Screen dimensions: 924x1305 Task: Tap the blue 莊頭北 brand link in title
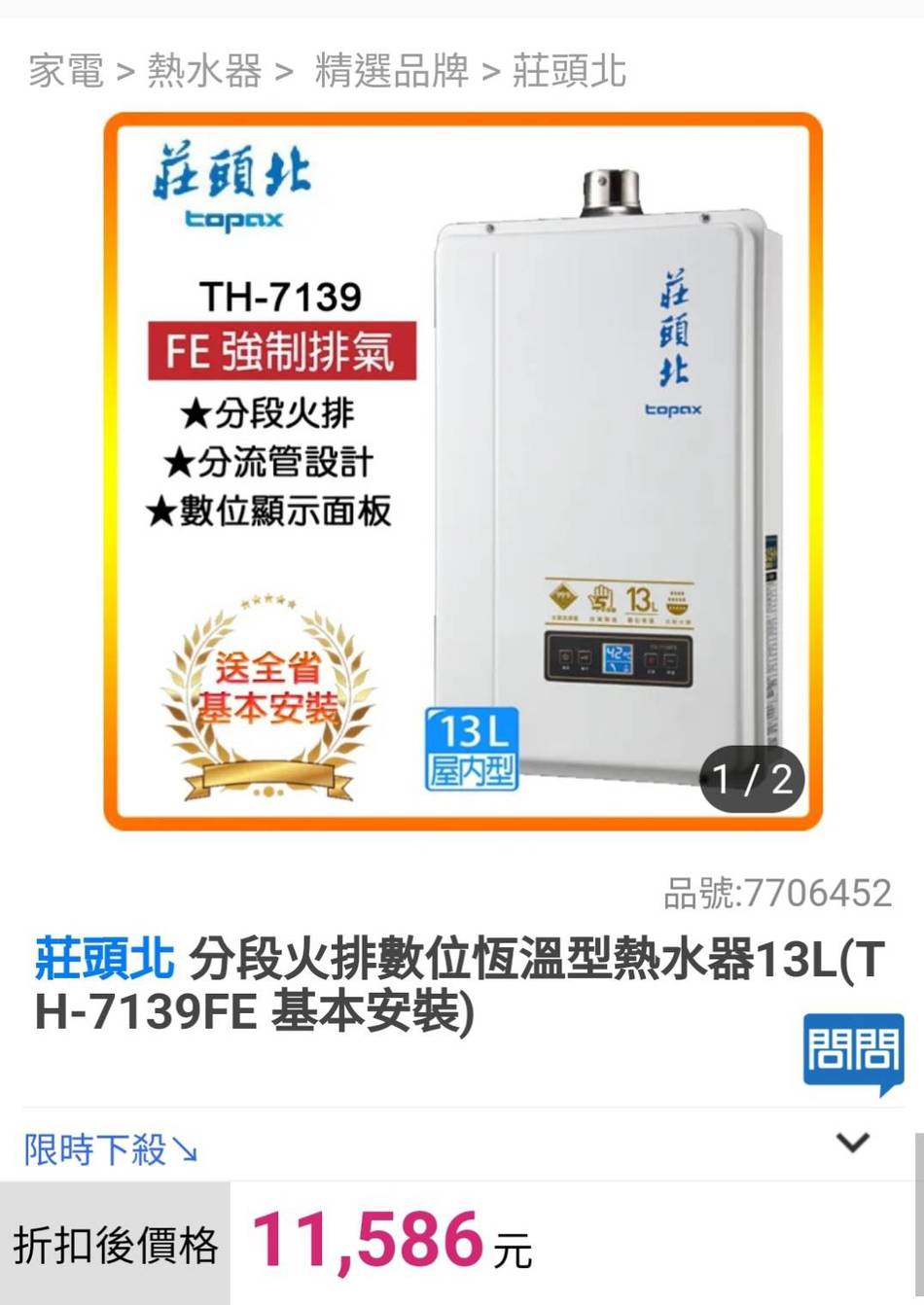point(105,959)
